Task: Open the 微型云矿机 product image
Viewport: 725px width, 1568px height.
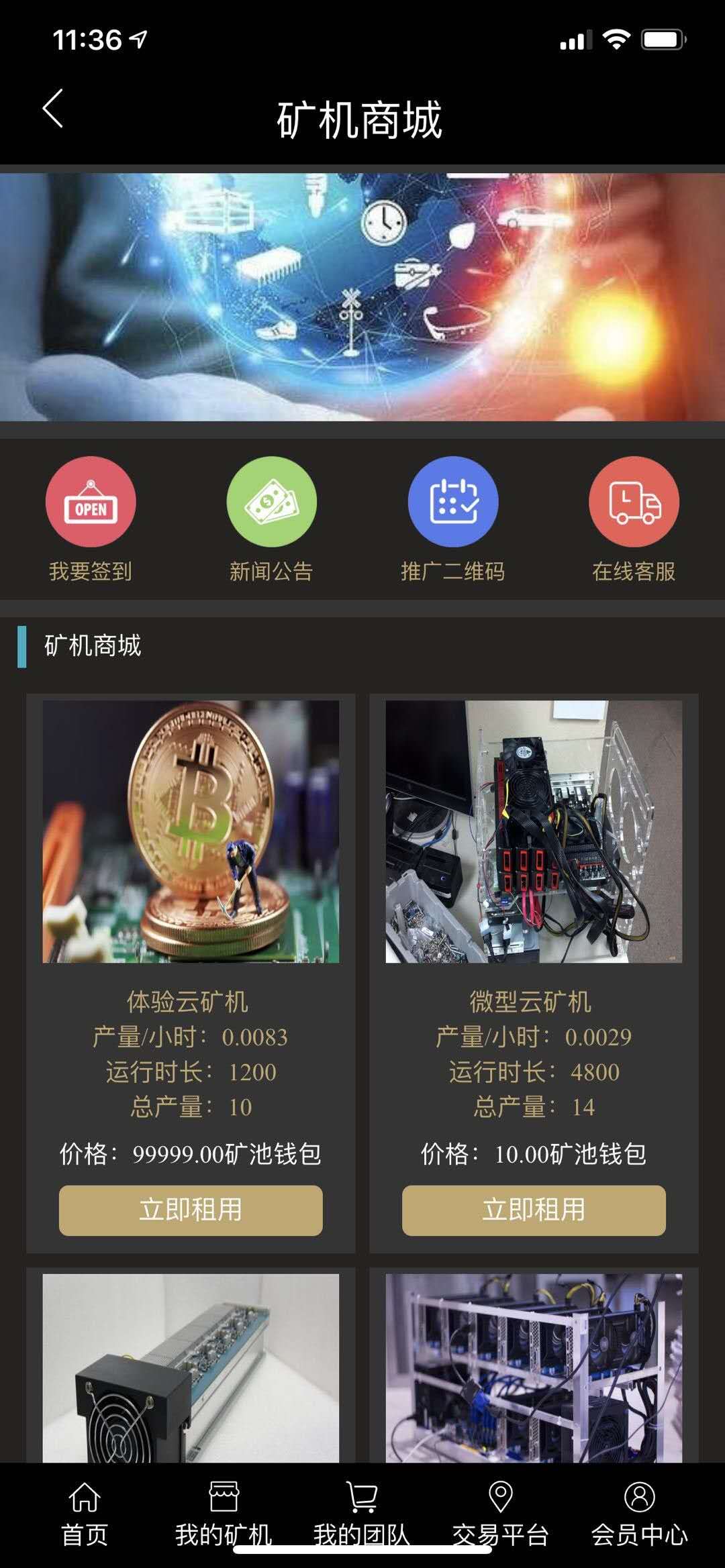Action: [x=534, y=832]
